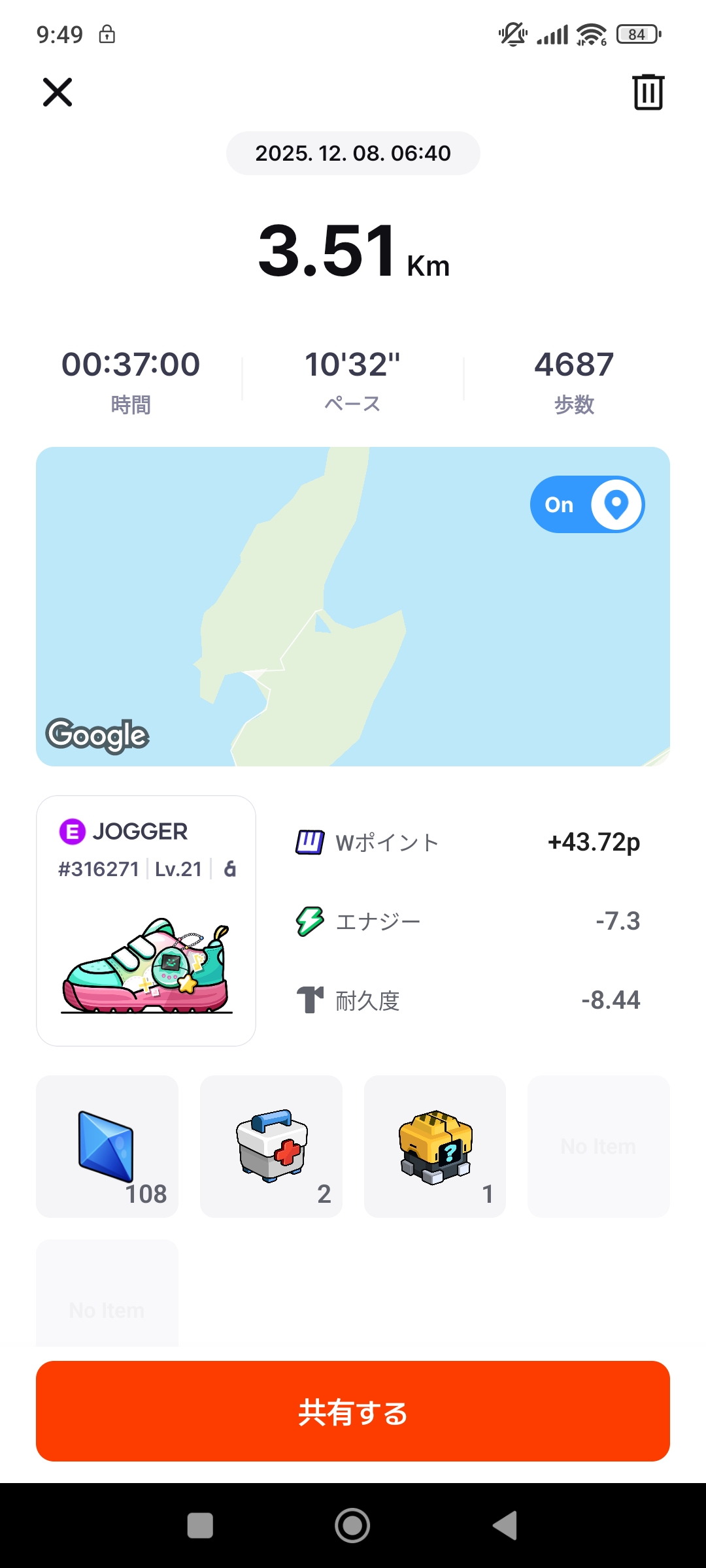The width and height of the screenshot is (706, 1568).
Task: Close the workout result screen
Action: click(x=58, y=92)
